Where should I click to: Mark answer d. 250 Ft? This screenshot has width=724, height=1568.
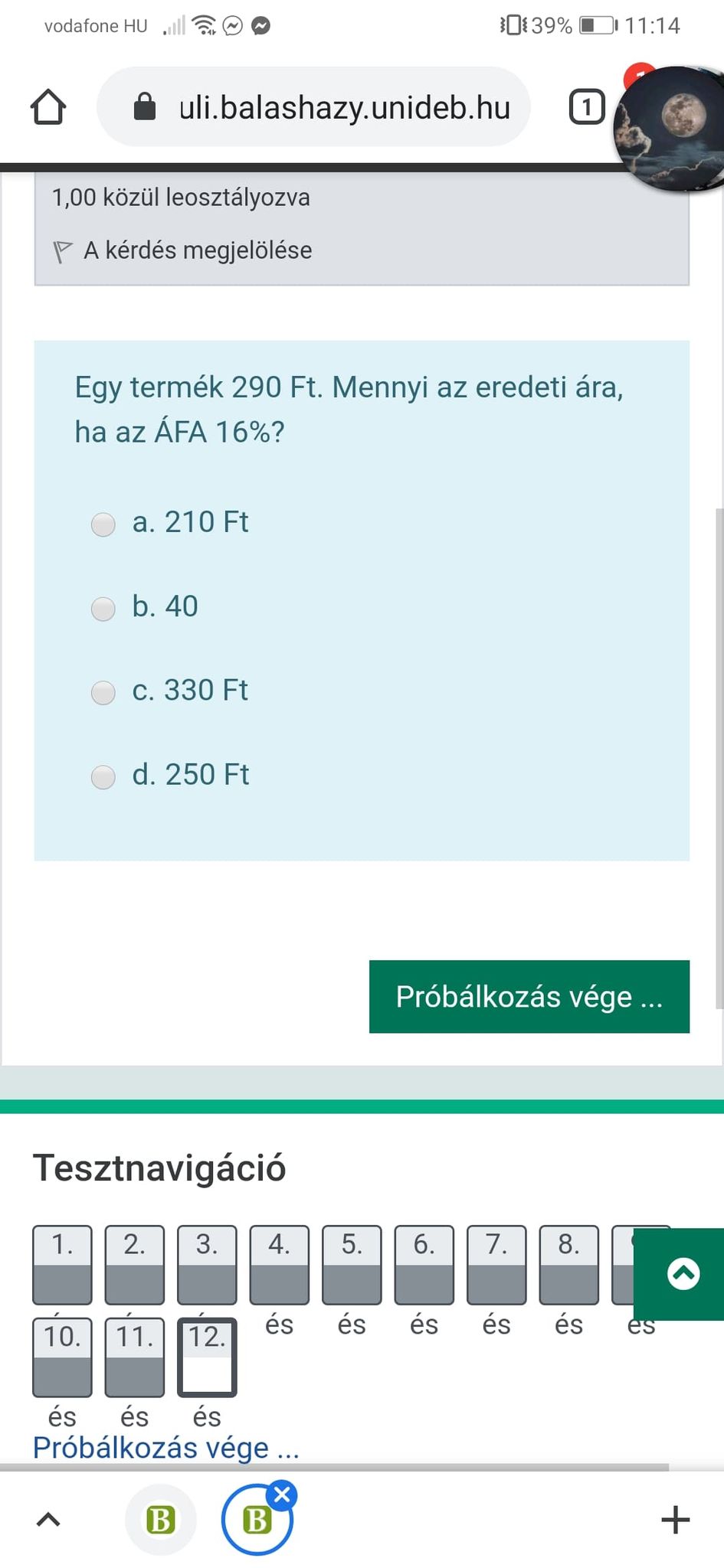coord(103,777)
